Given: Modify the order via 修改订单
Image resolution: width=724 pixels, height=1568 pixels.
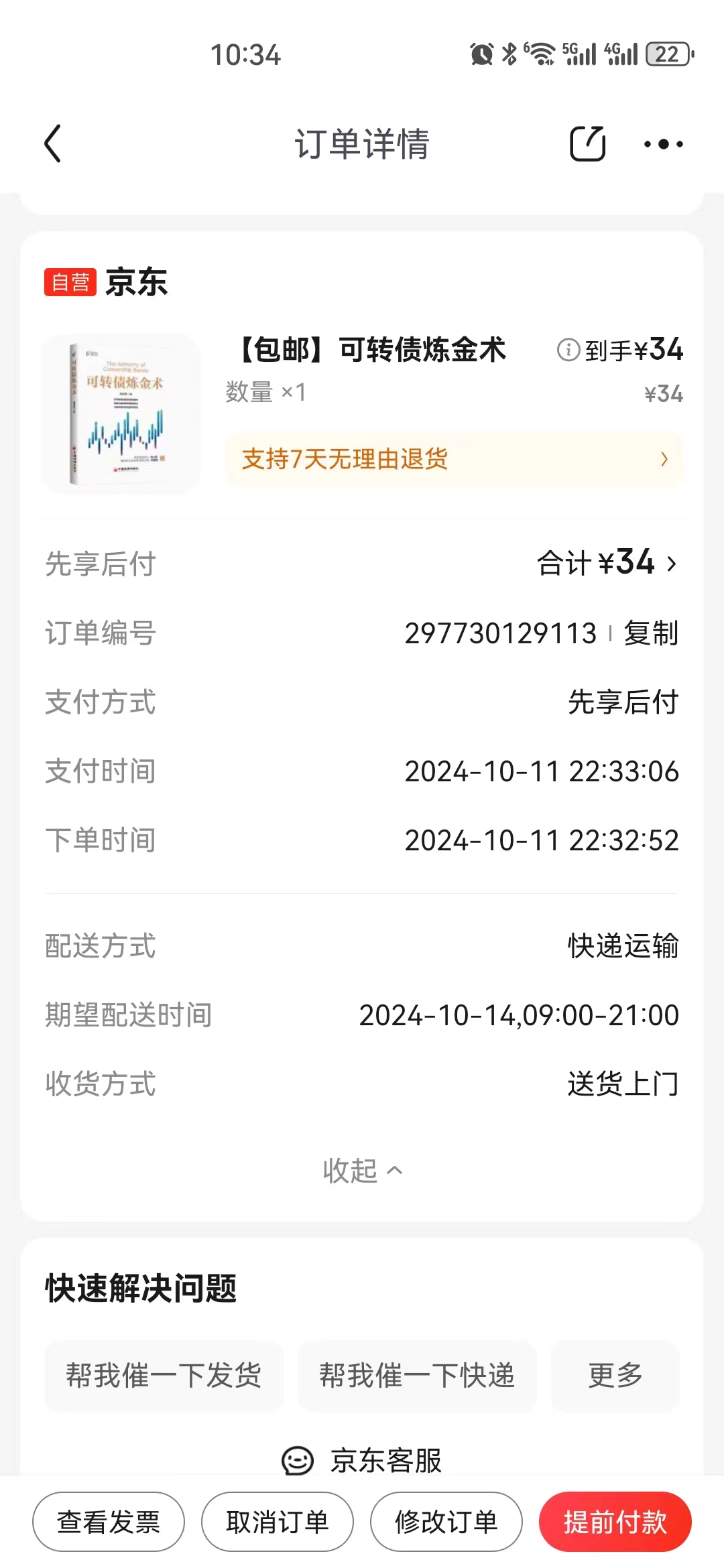Looking at the screenshot, I should (446, 1522).
